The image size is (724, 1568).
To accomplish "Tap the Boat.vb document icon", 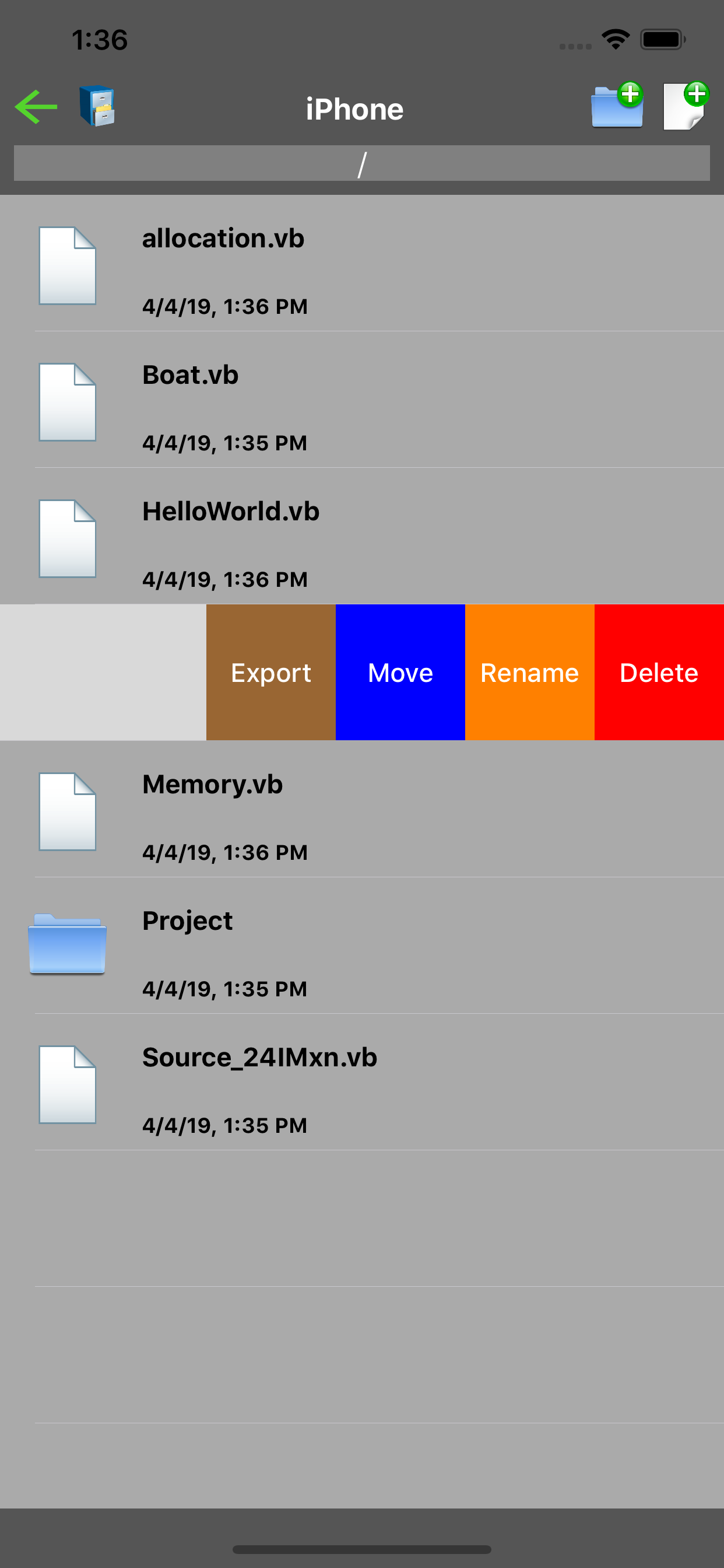I will (67, 402).
